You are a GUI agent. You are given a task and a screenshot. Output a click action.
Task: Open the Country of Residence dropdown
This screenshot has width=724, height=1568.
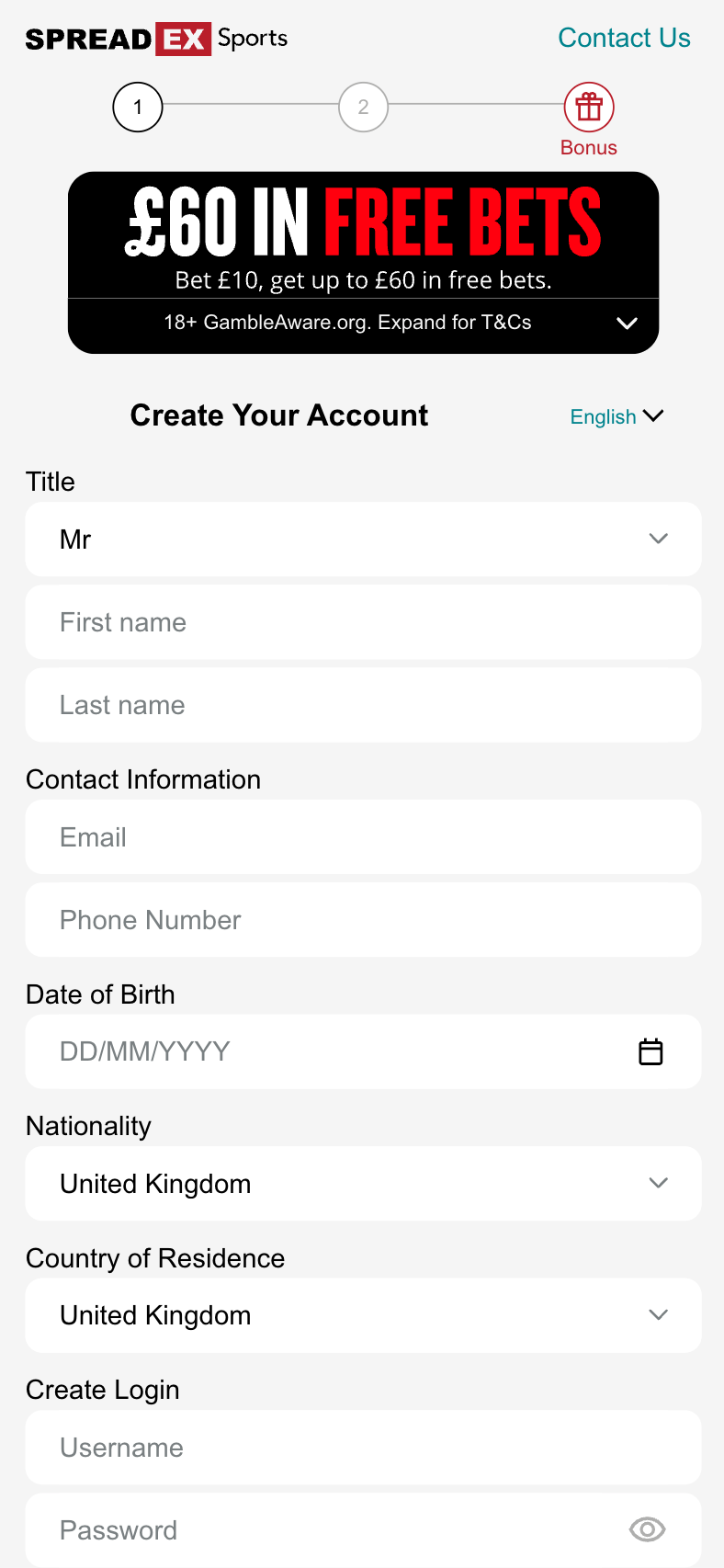(x=363, y=1315)
